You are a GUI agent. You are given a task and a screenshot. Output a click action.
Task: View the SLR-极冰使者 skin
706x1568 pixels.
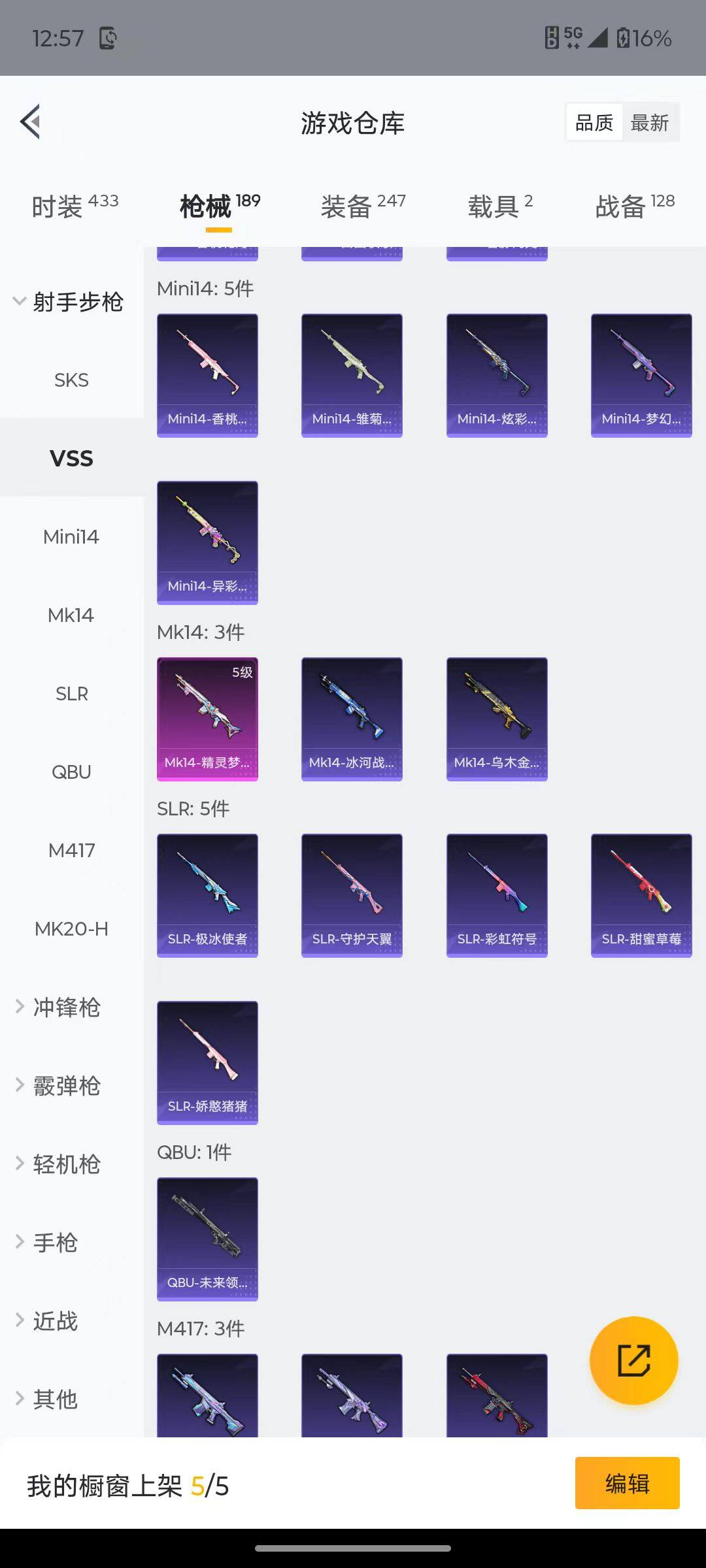coord(207,895)
